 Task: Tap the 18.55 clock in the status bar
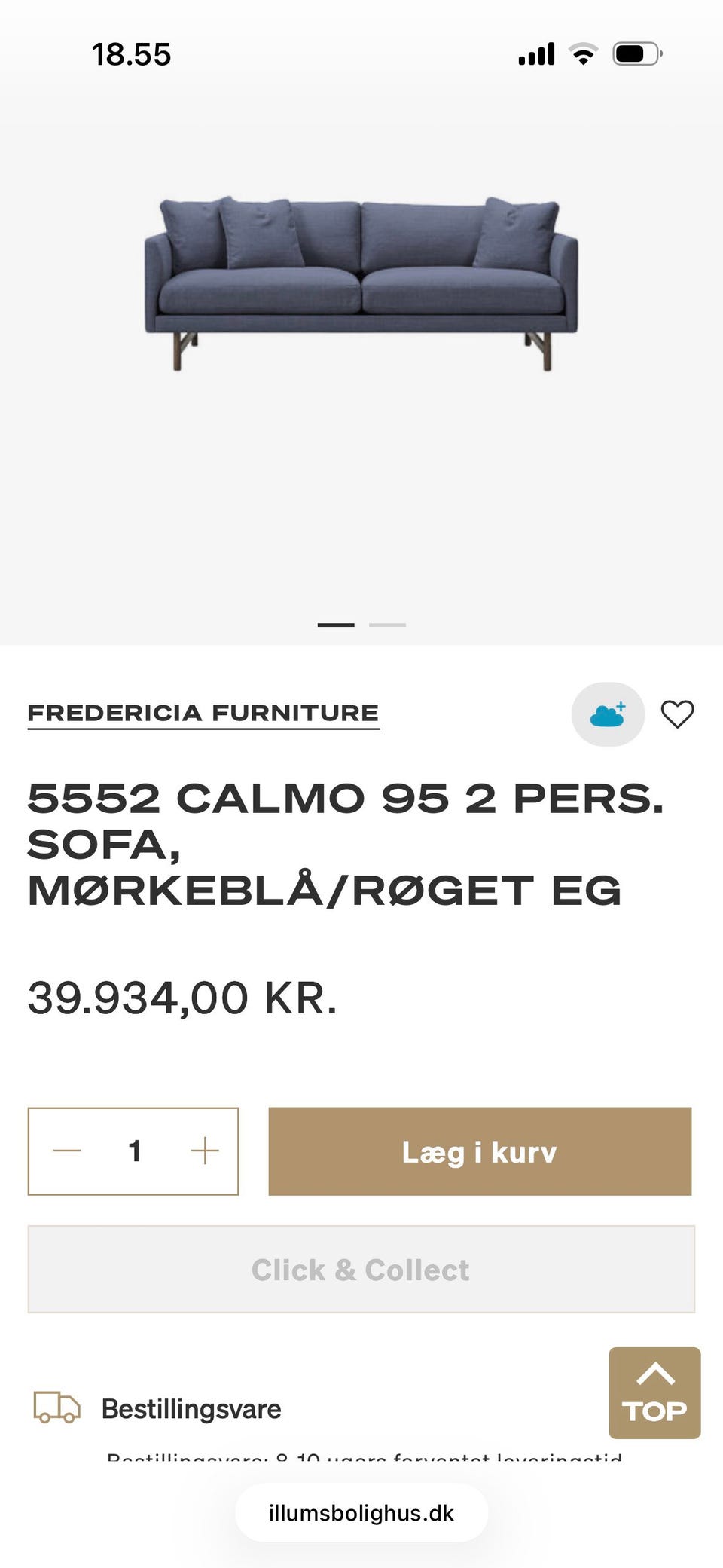pos(132,53)
